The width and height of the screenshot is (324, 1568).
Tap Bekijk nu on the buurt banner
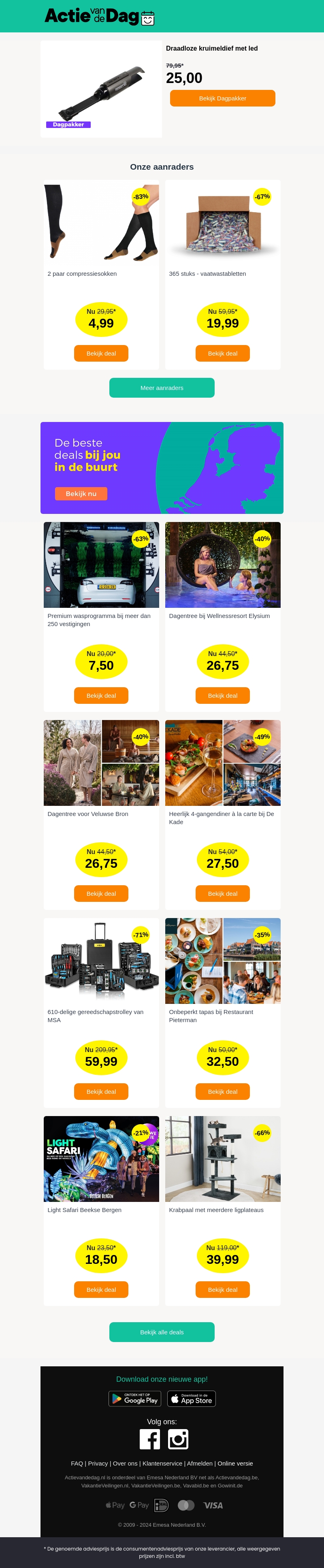click(x=81, y=494)
